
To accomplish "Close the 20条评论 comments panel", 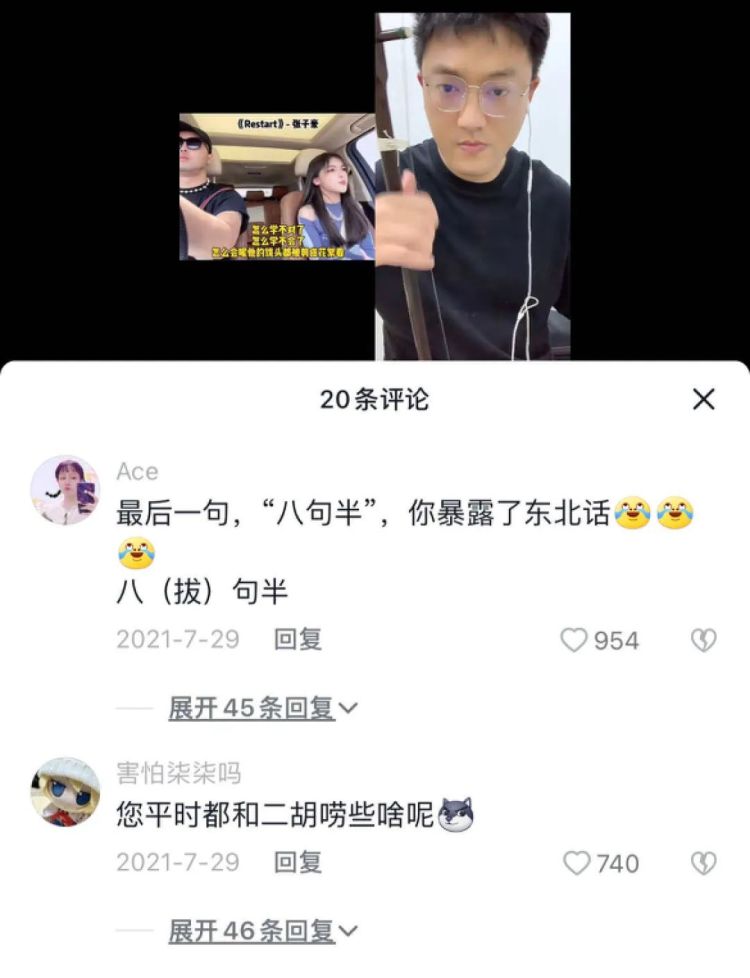I will click(704, 400).
